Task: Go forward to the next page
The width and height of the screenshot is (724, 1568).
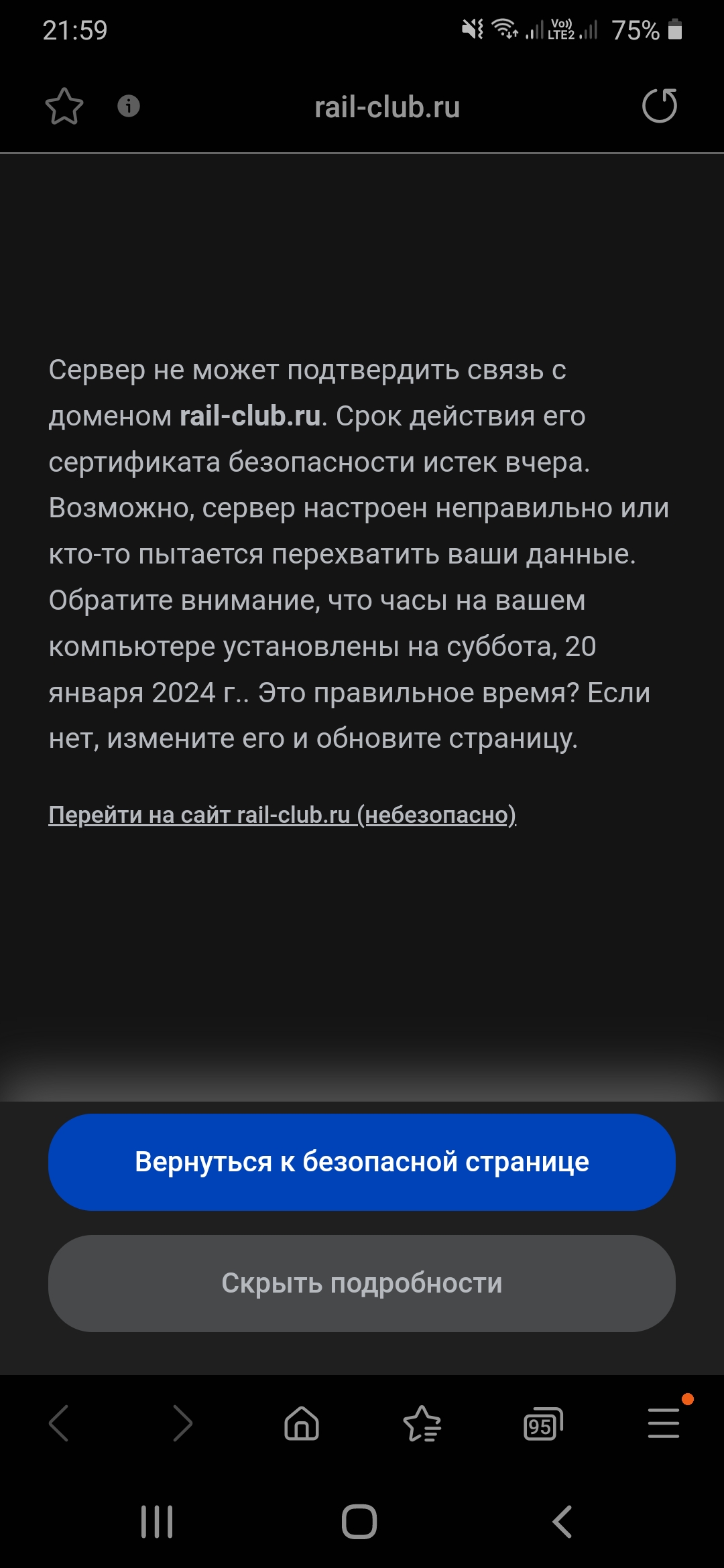Action: [182, 1423]
